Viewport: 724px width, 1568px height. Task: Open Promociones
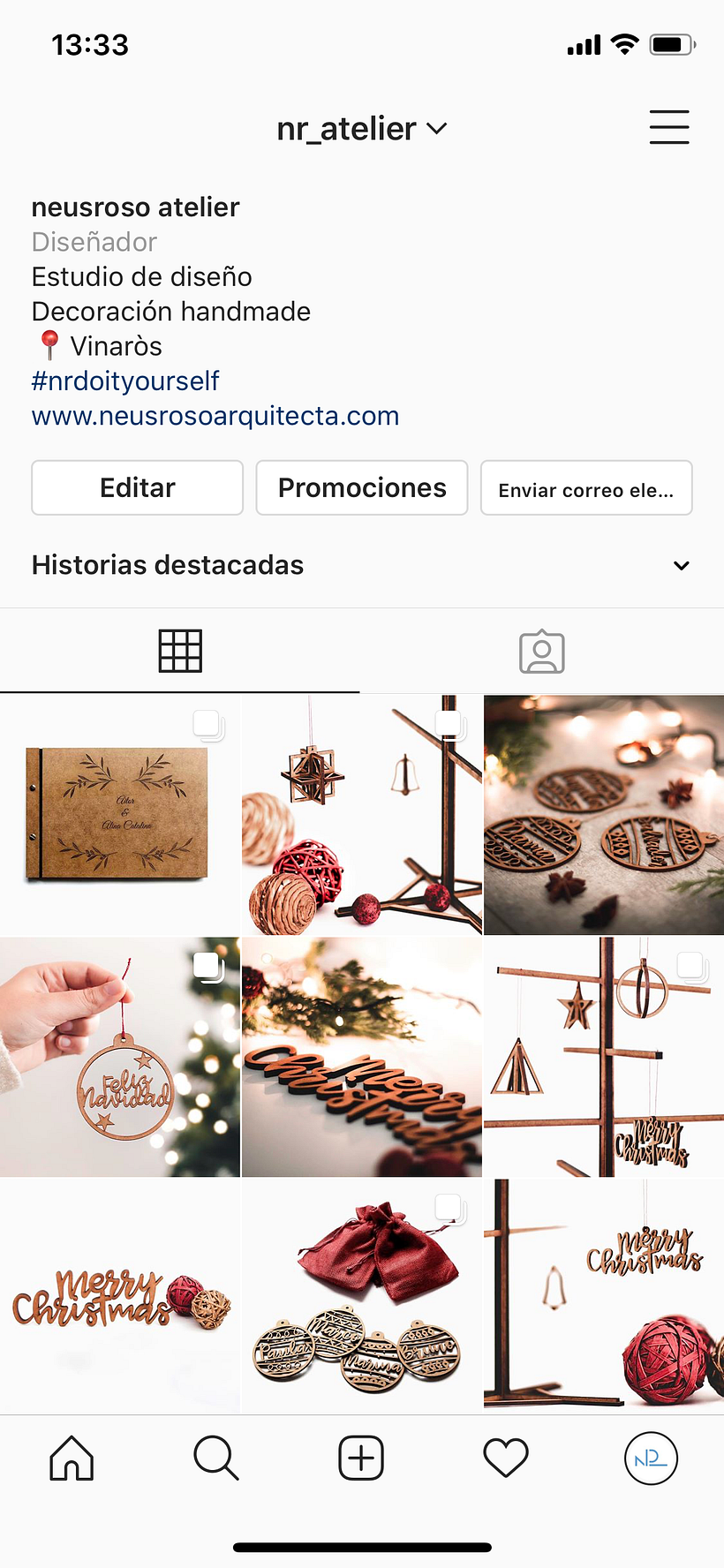pyautogui.click(x=362, y=487)
